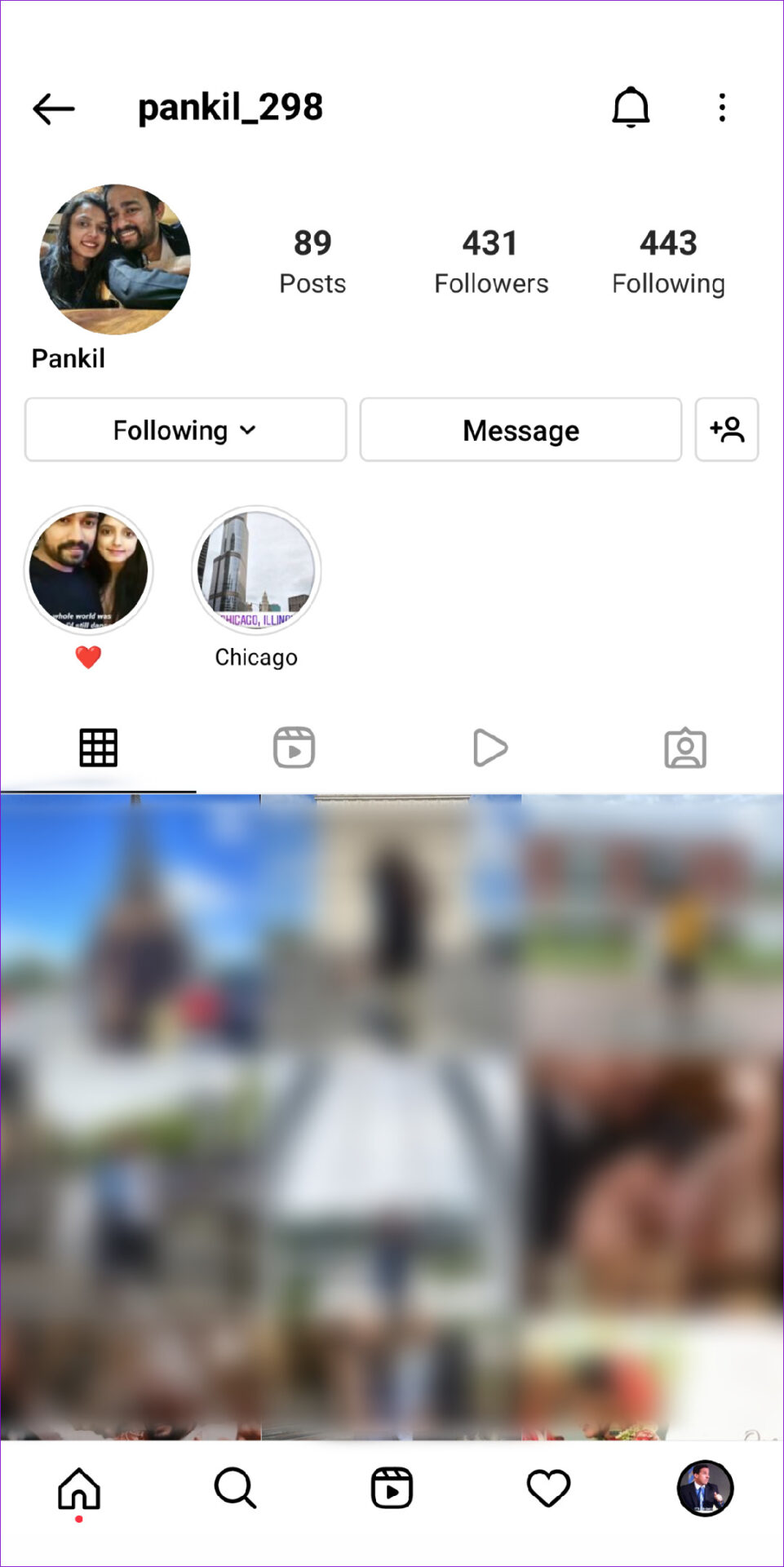The width and height of the screenshot is (784, 1567).
Task: Open the three-dot overflow menu
Action: 722,108
